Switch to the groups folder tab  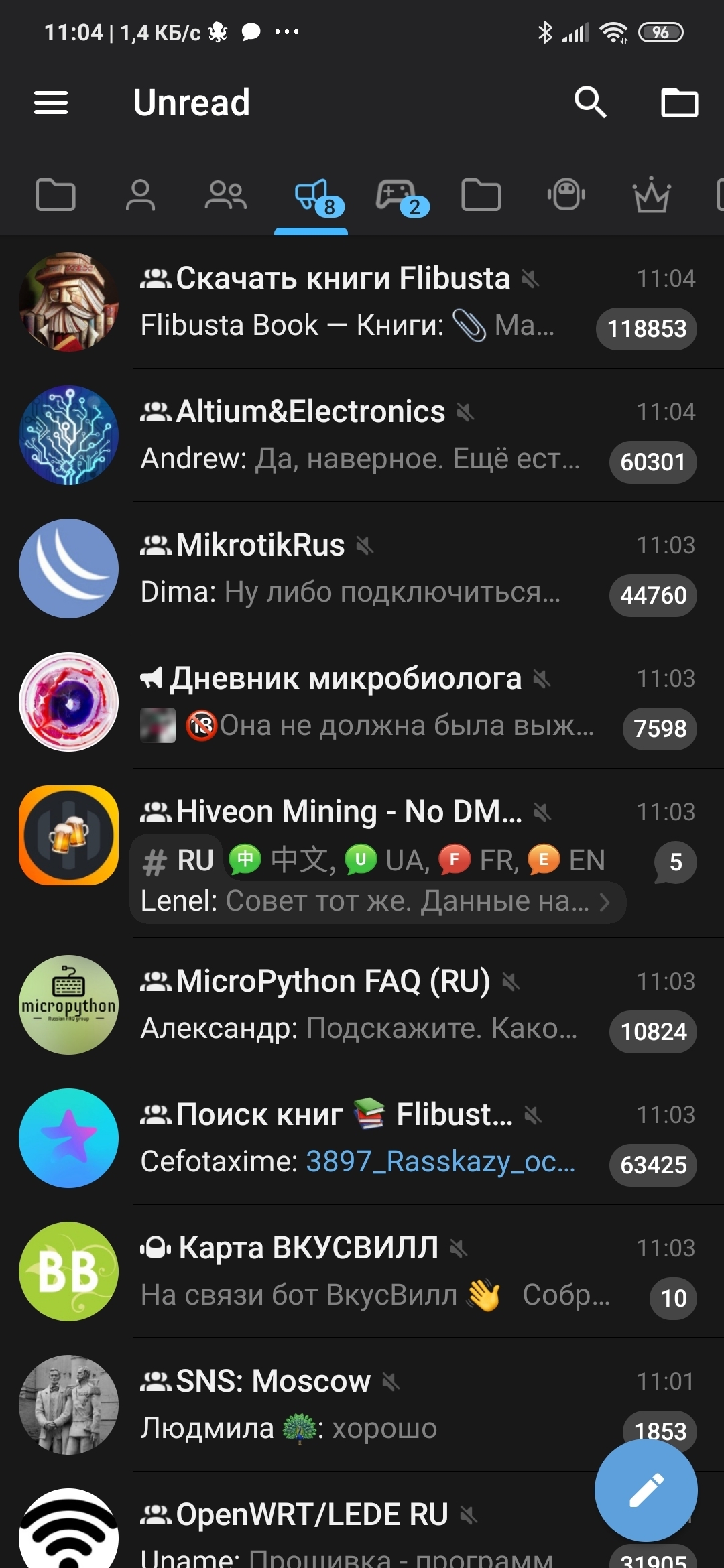pos(226,196)
